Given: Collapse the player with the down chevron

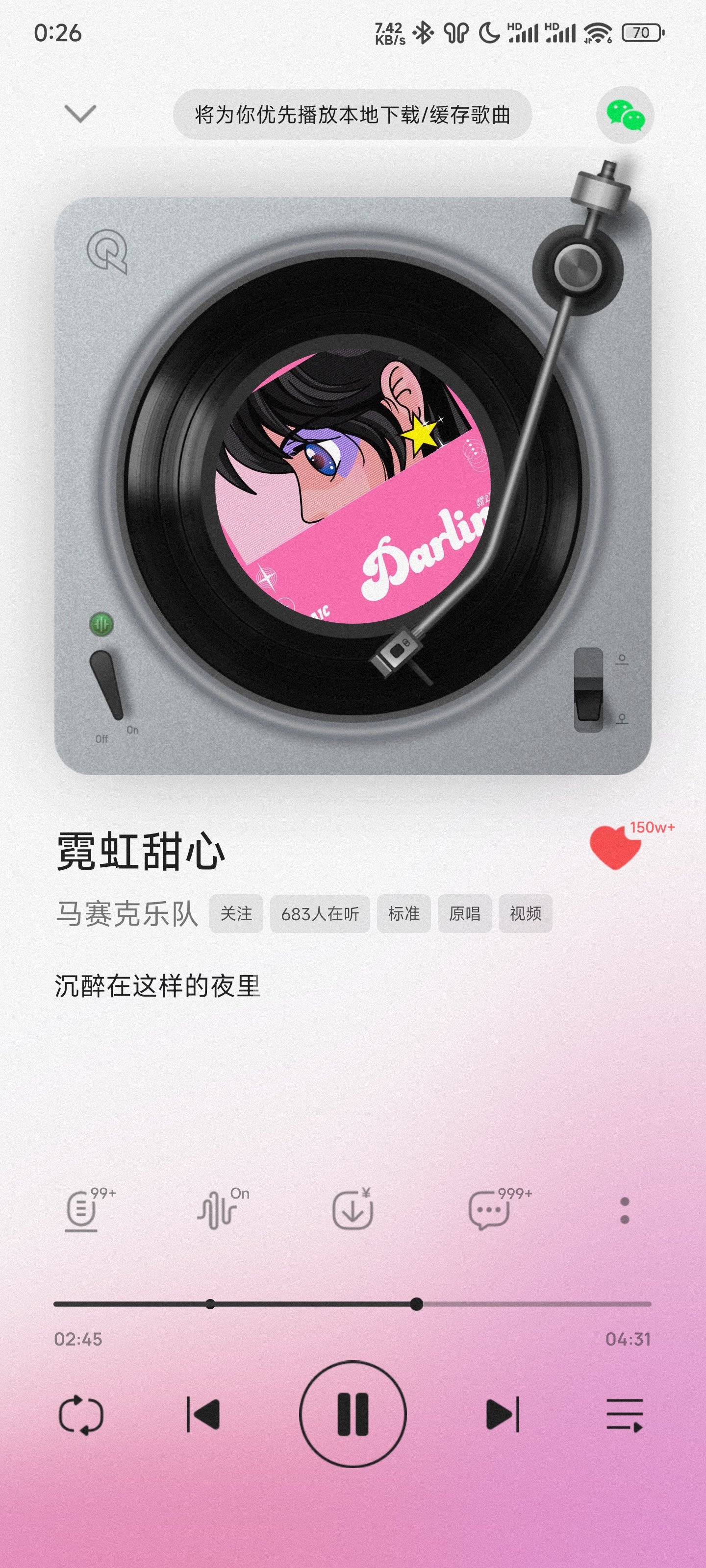Looking at the screenshot, I should tap(80, 114).
